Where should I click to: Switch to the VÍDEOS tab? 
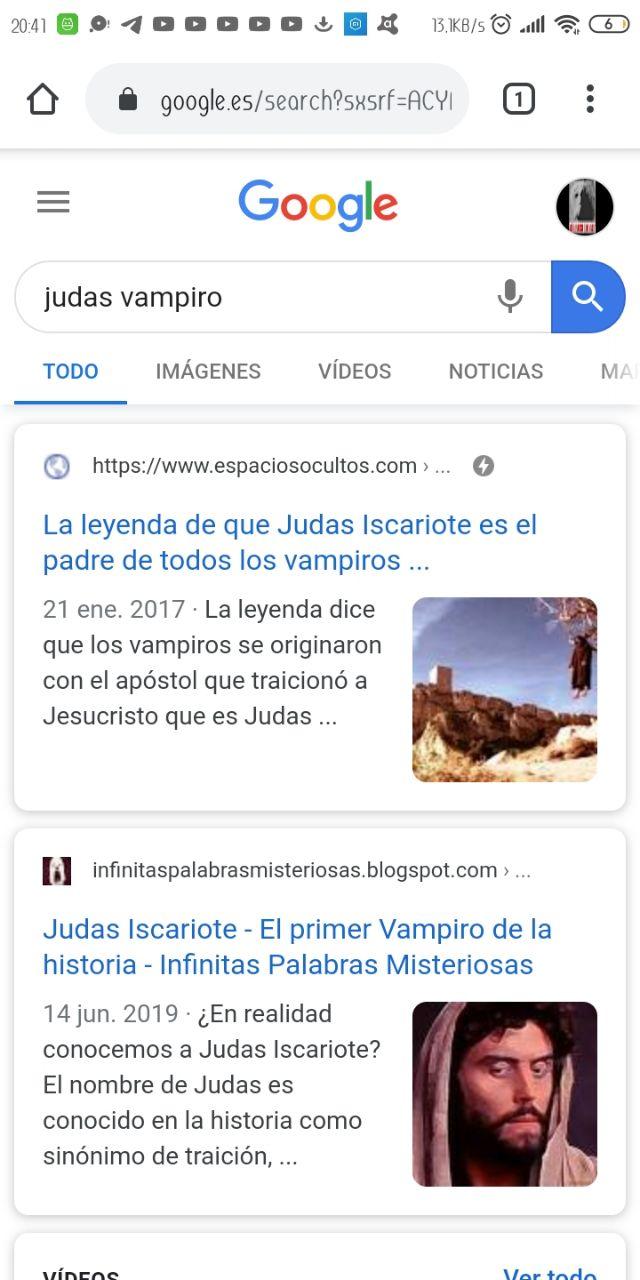(x=354, y=371)
